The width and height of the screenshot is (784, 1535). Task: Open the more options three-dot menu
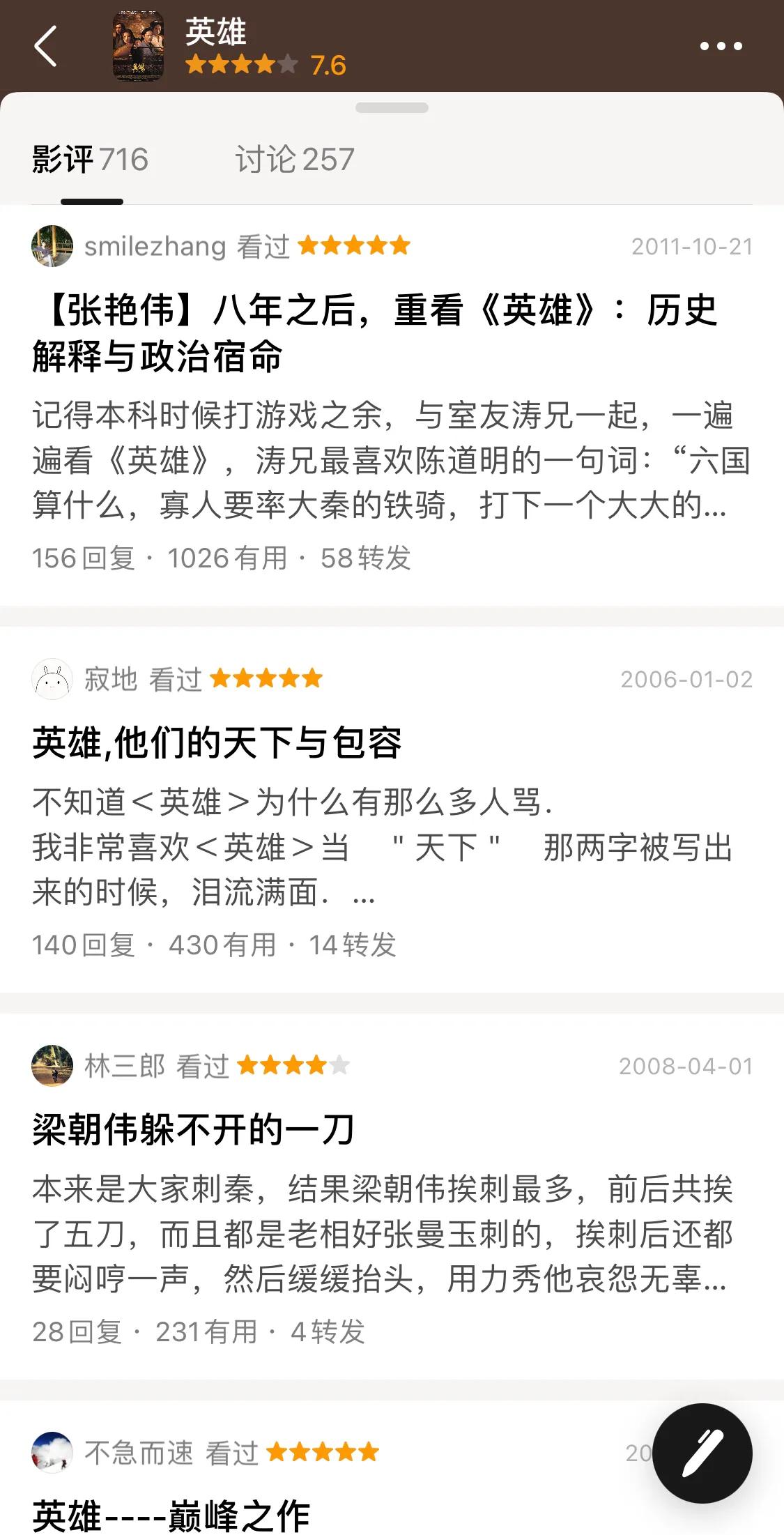coord(721,47)
